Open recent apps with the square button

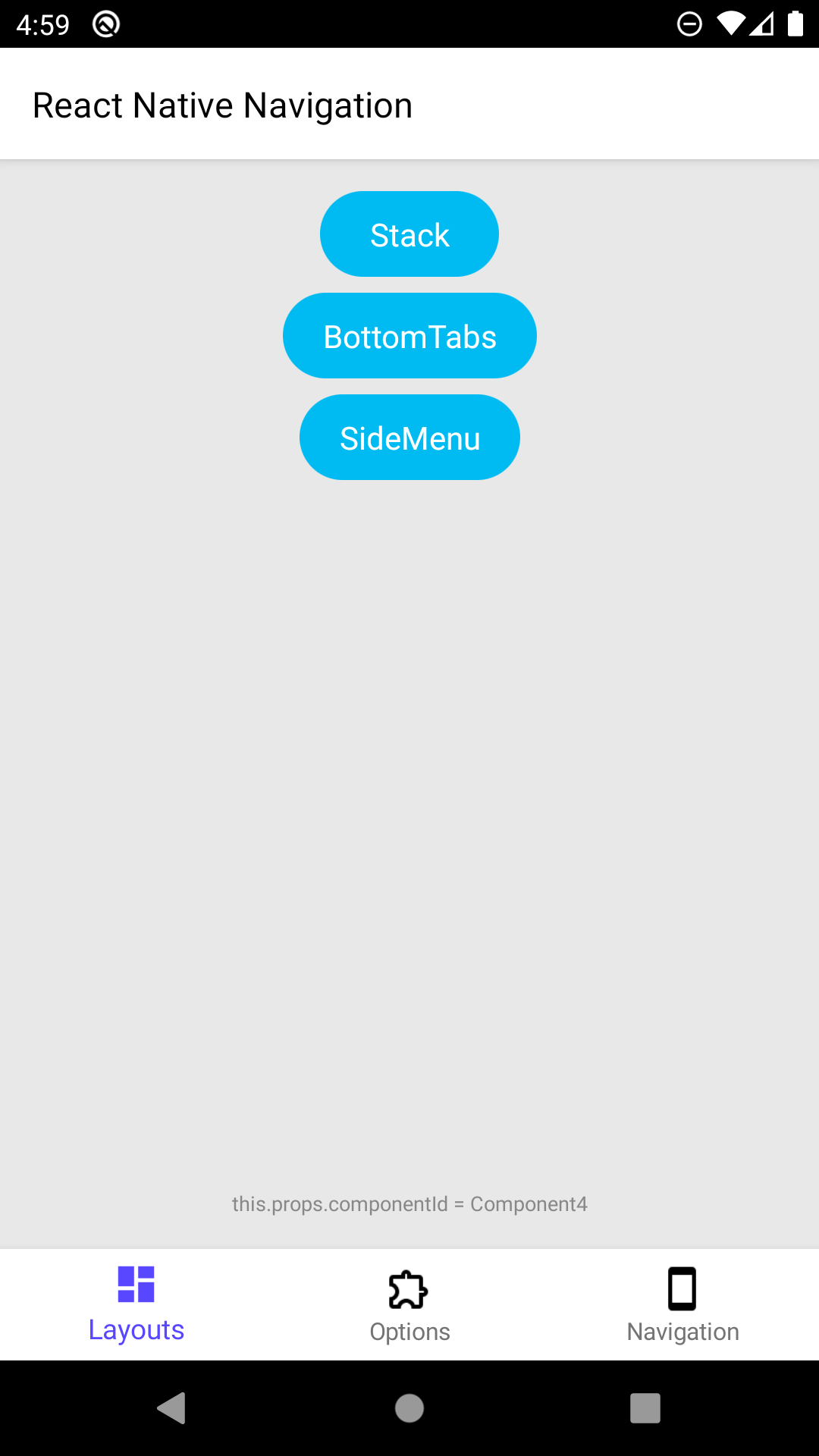click(645, 1409)
